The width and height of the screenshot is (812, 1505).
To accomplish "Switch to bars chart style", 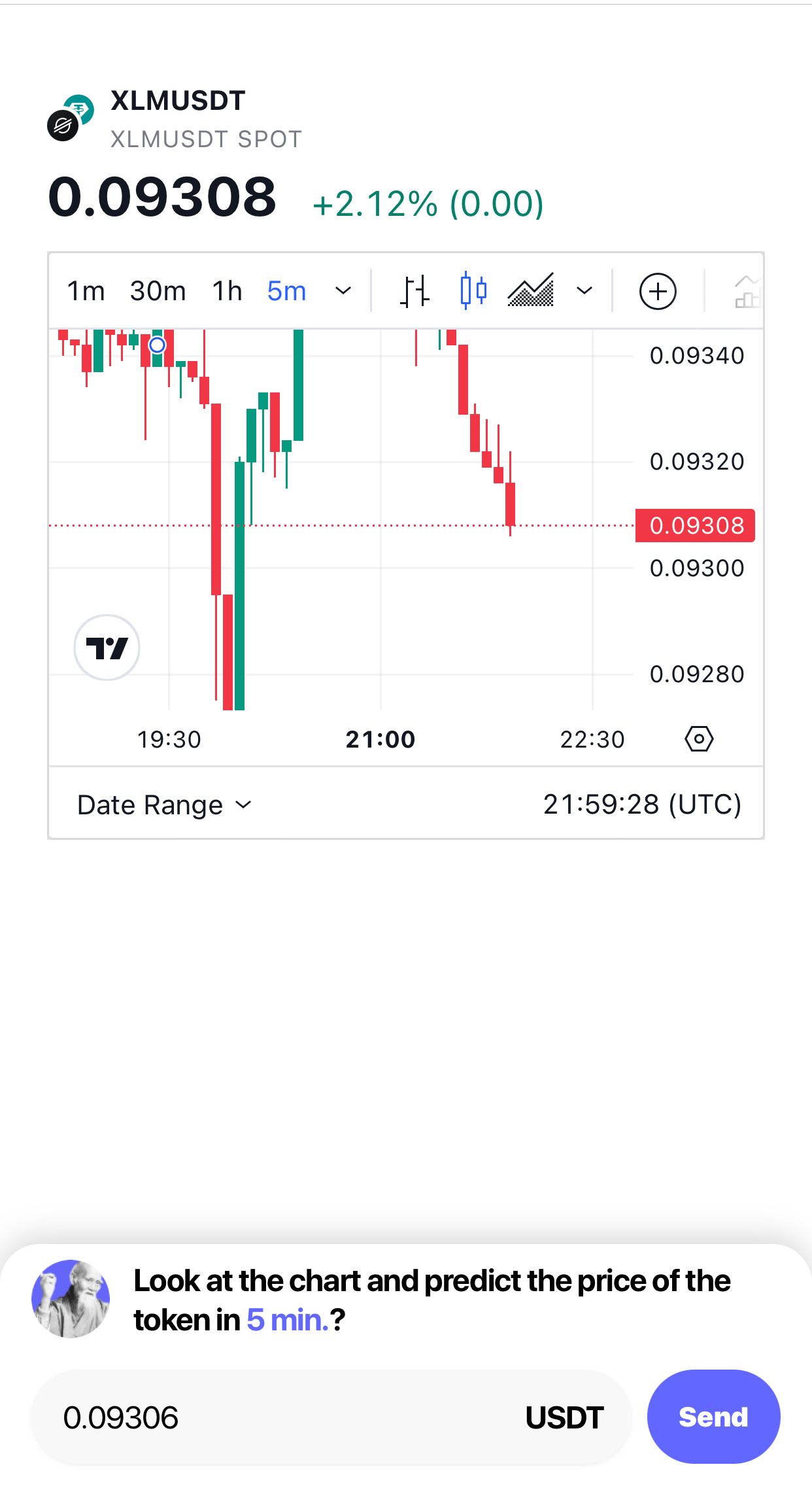I will point(414,291).
